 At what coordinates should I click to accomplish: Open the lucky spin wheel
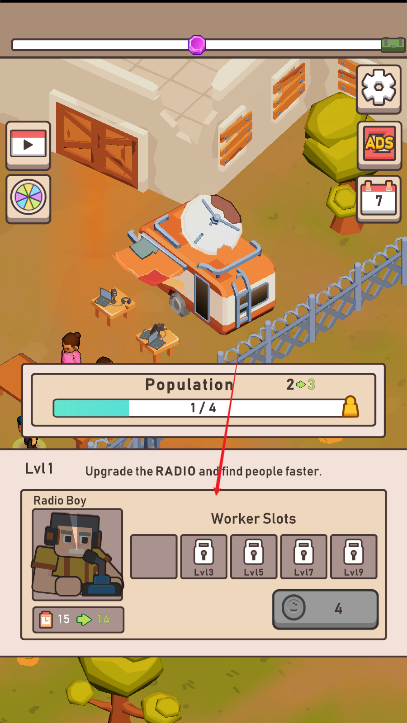coord(28,199)
